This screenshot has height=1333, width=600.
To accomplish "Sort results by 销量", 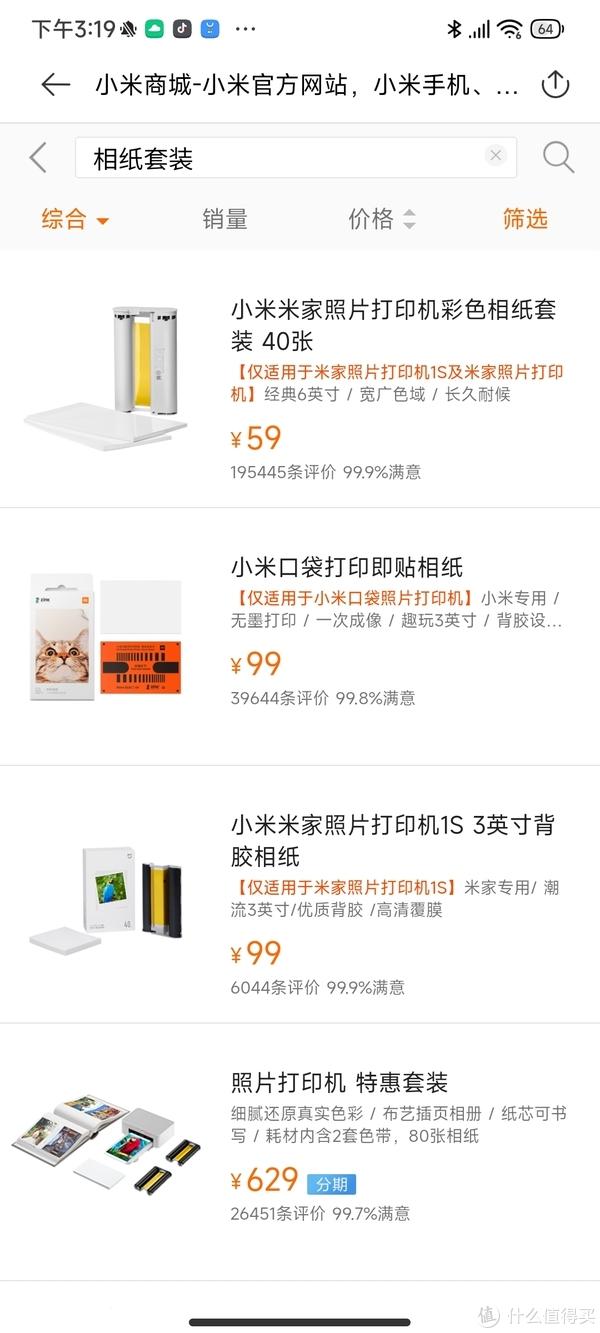I will click(x=225, y=219).
